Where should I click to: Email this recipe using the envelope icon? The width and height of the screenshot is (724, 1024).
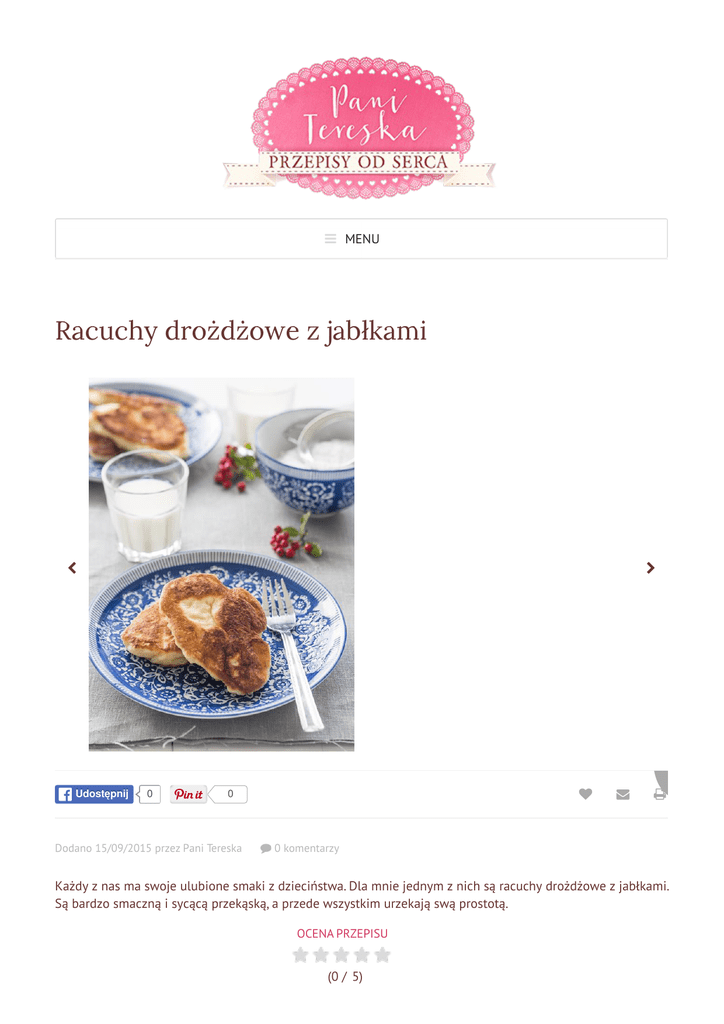[623, 794]
